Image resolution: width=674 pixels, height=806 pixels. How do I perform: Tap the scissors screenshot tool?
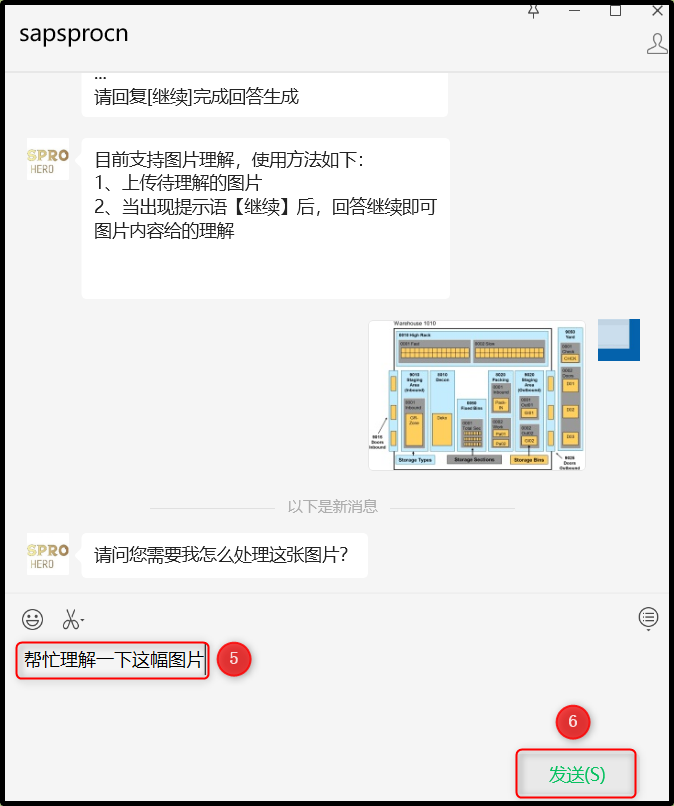click(x=71, y=619)
